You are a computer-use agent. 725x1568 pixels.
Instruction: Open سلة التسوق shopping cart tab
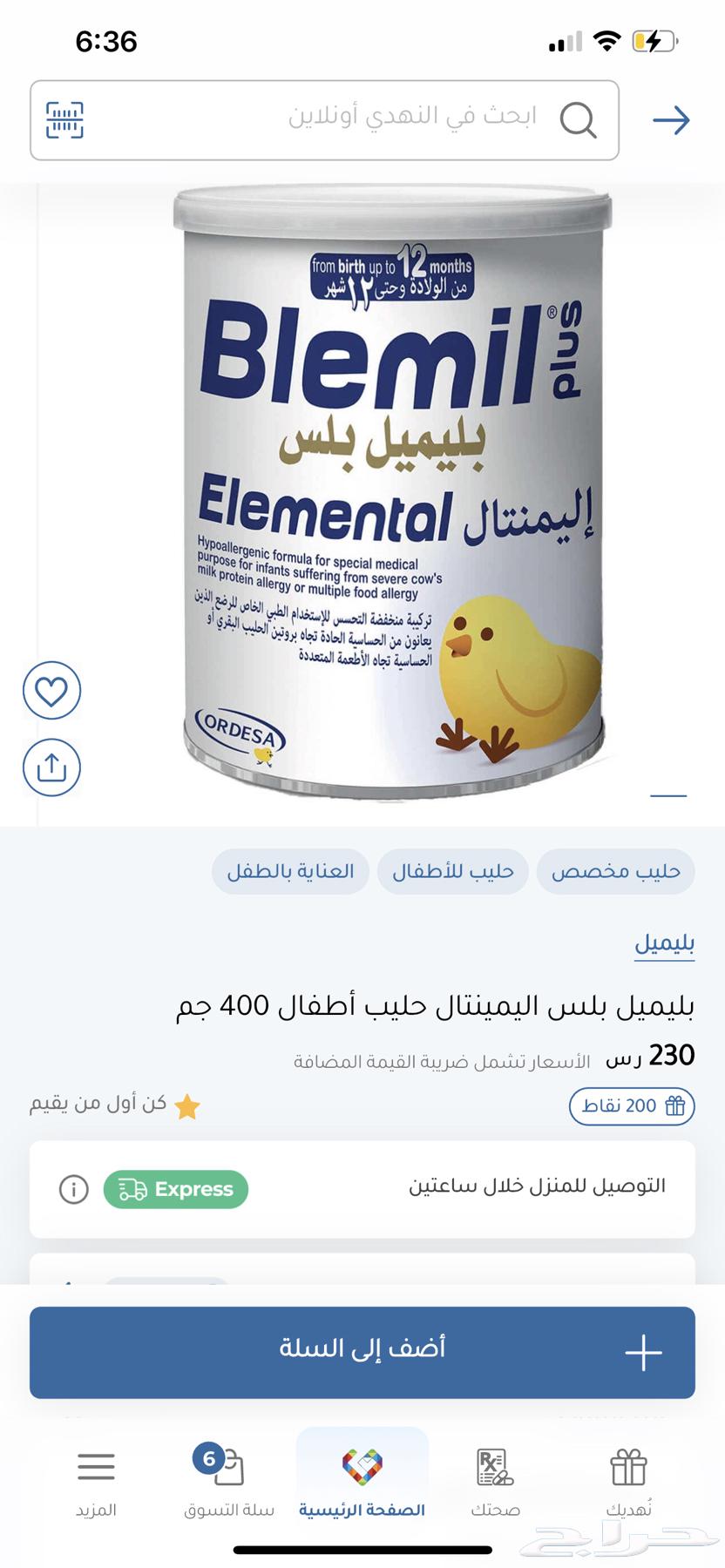228,1483
